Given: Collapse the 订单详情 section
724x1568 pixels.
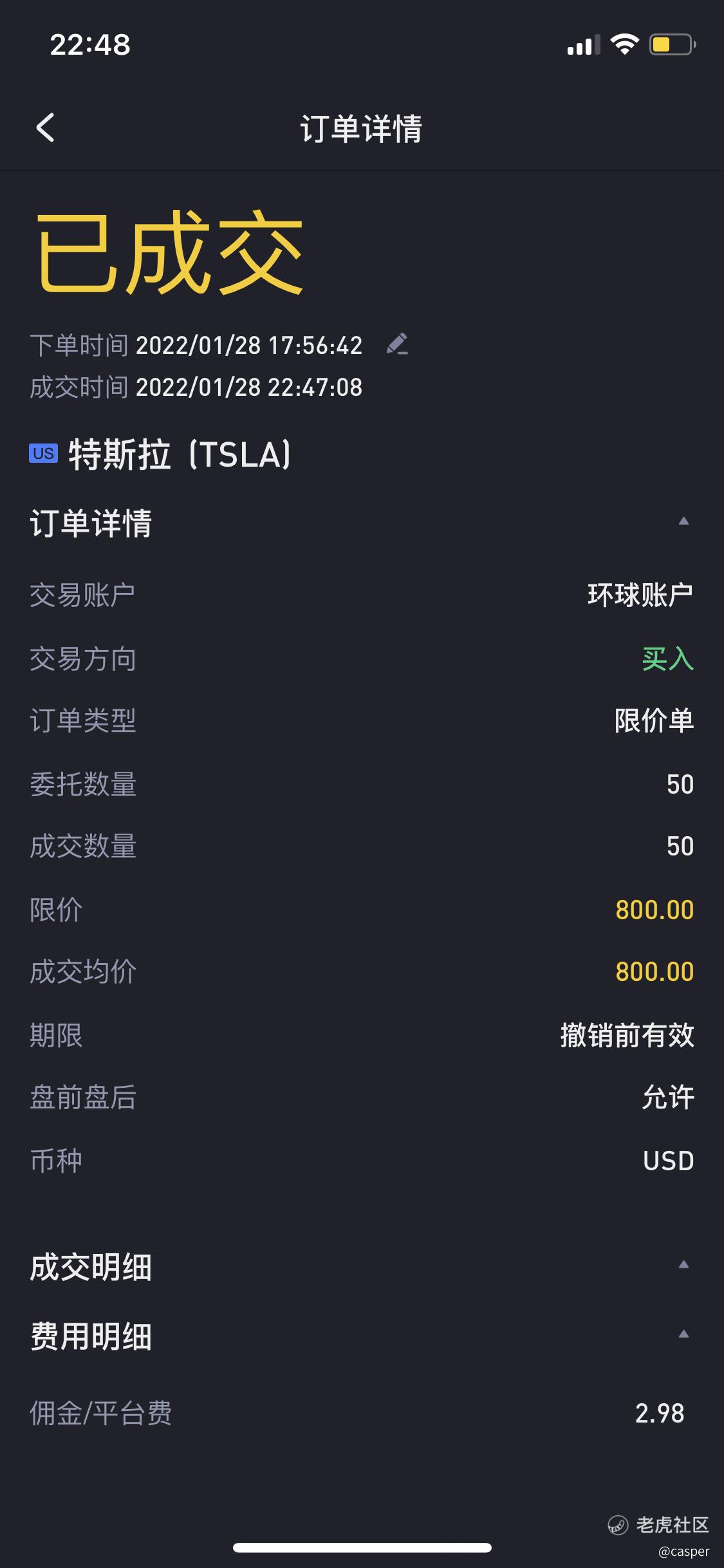Looking at the screenshot, I should [683, 521].
